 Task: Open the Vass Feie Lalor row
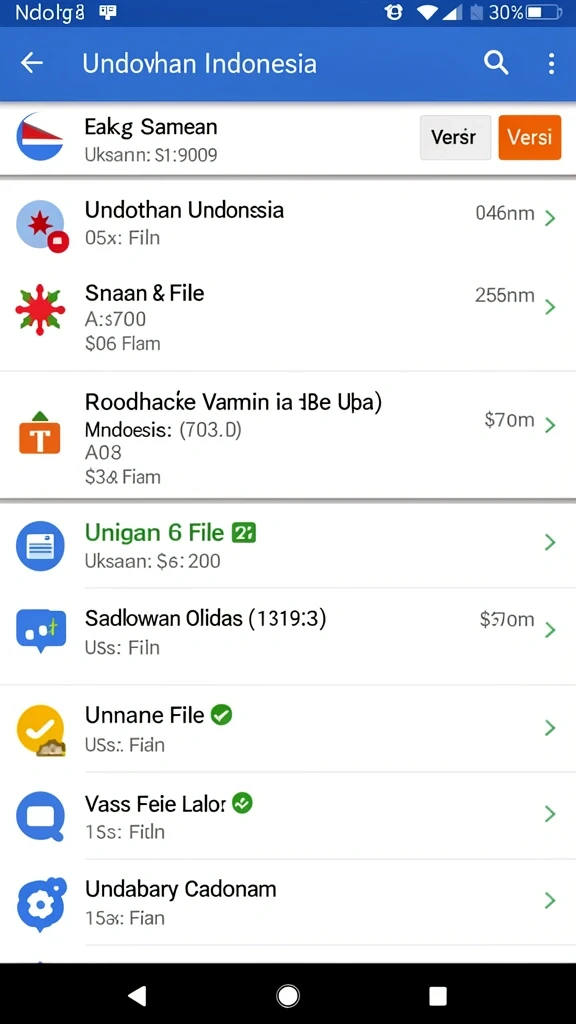coord(288,816)
